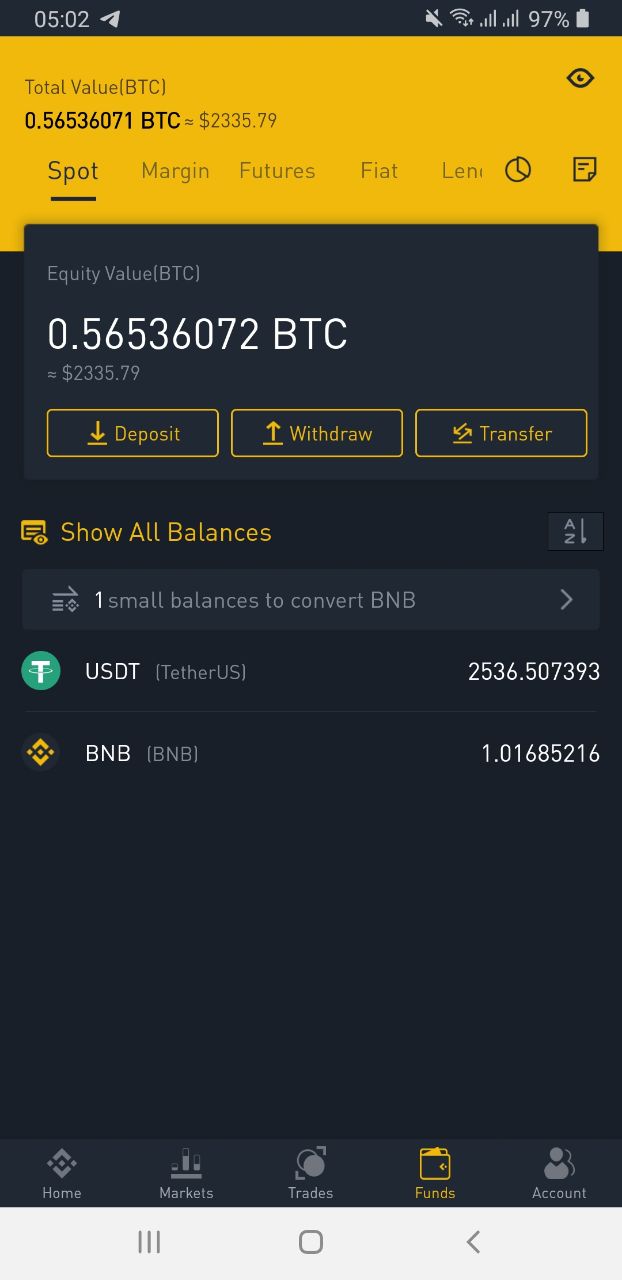Image resolution: width=622 pixels, height=1280 pixels.
Task: Switch to the Fiat tab
Action: 379,171
